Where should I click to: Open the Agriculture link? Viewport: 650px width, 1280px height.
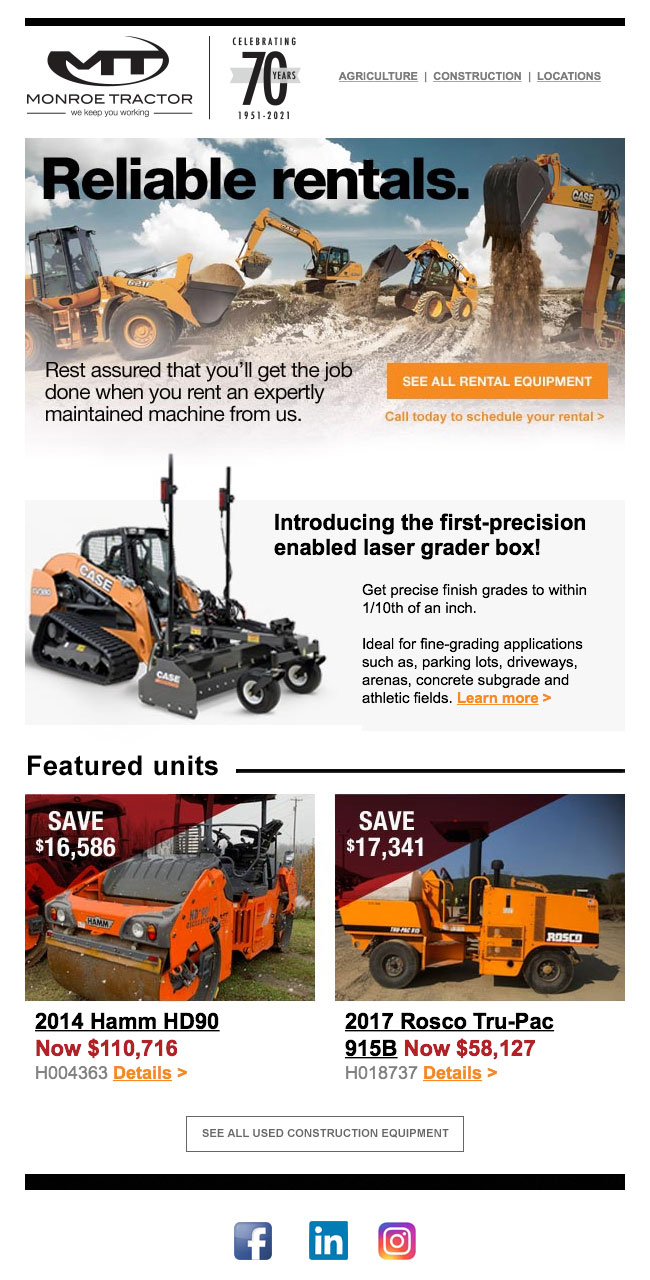pyautogui.click(x=378, y=76)
